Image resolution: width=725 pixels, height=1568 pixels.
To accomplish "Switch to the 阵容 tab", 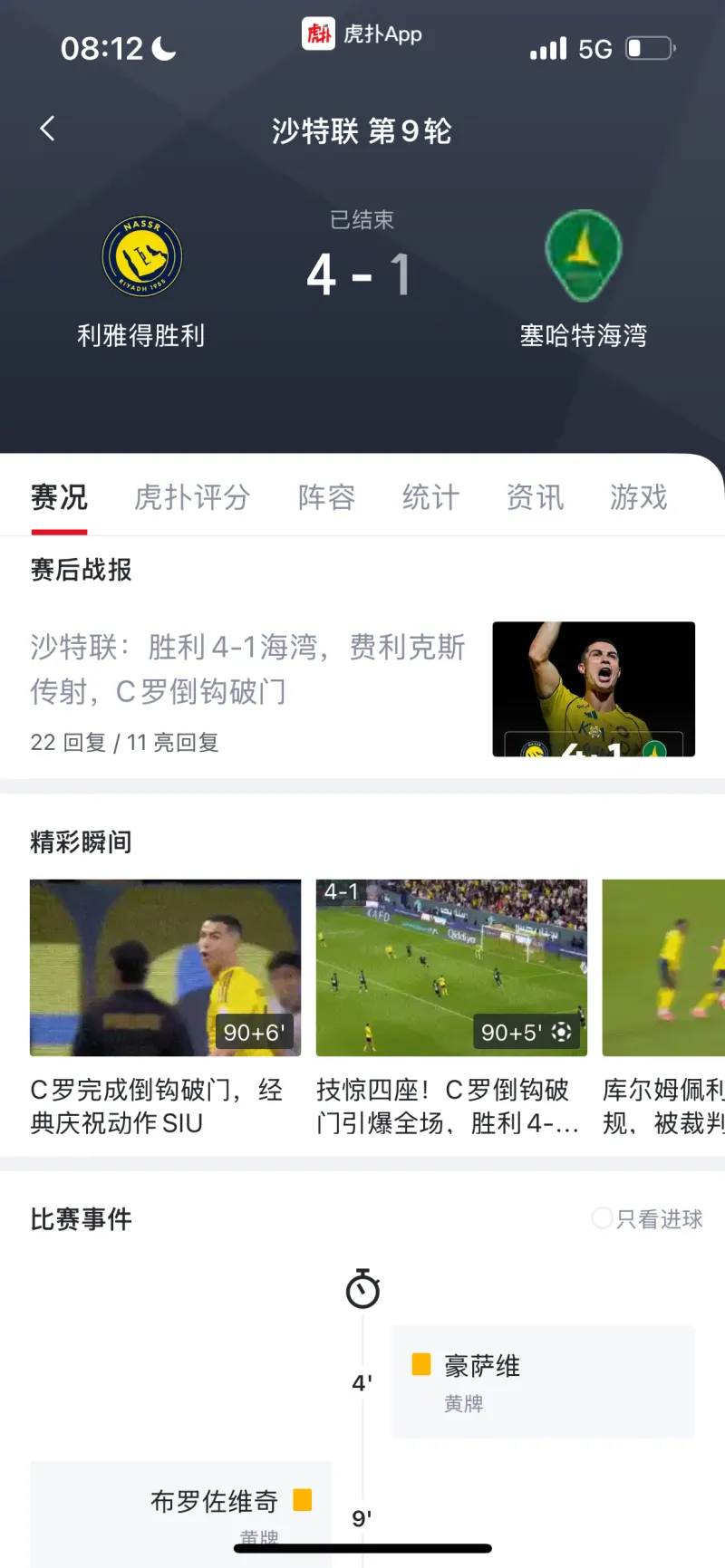I will (x=326, y=497).
